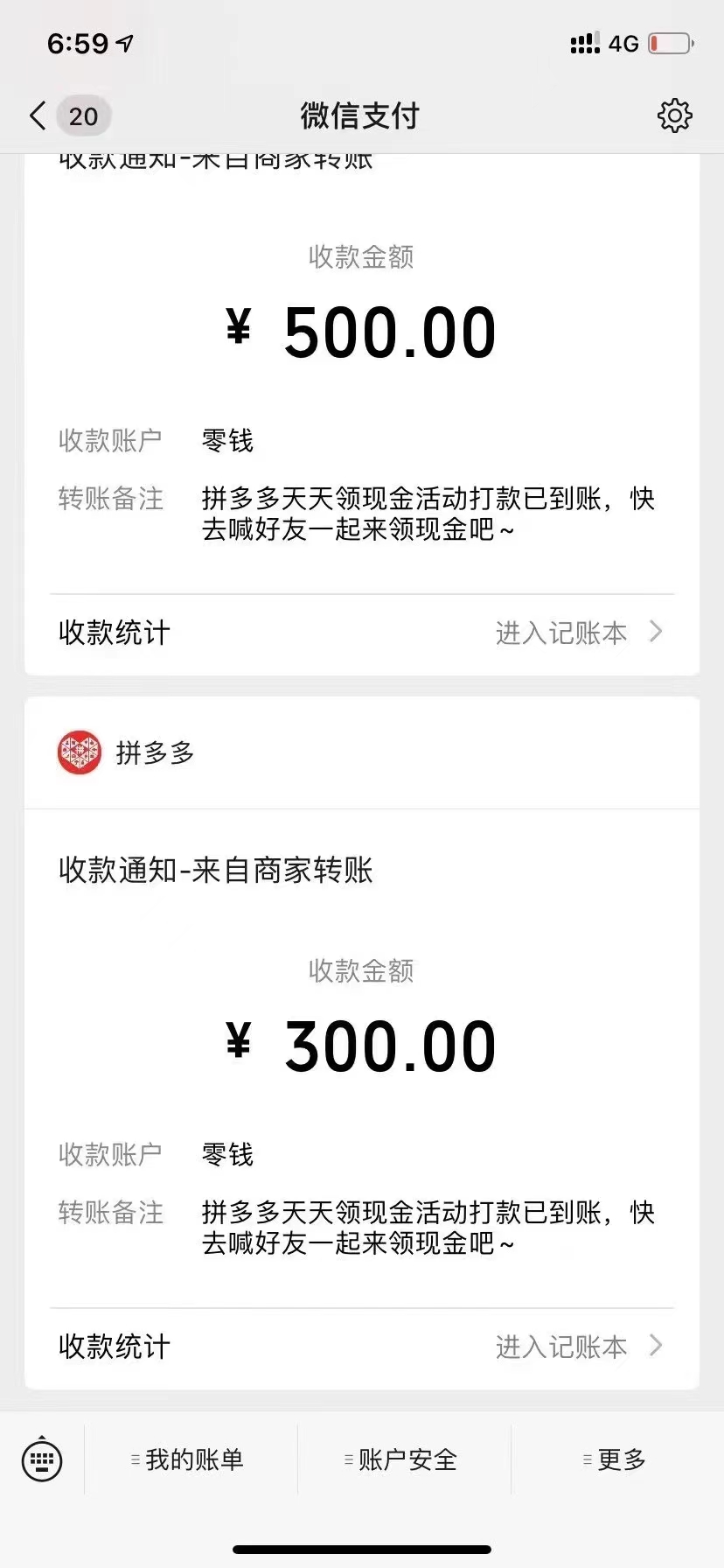Screen dimensions: 724x1568
Task: Open 进入记账本 under the 500.00 payment
Action: click(579, 633)
